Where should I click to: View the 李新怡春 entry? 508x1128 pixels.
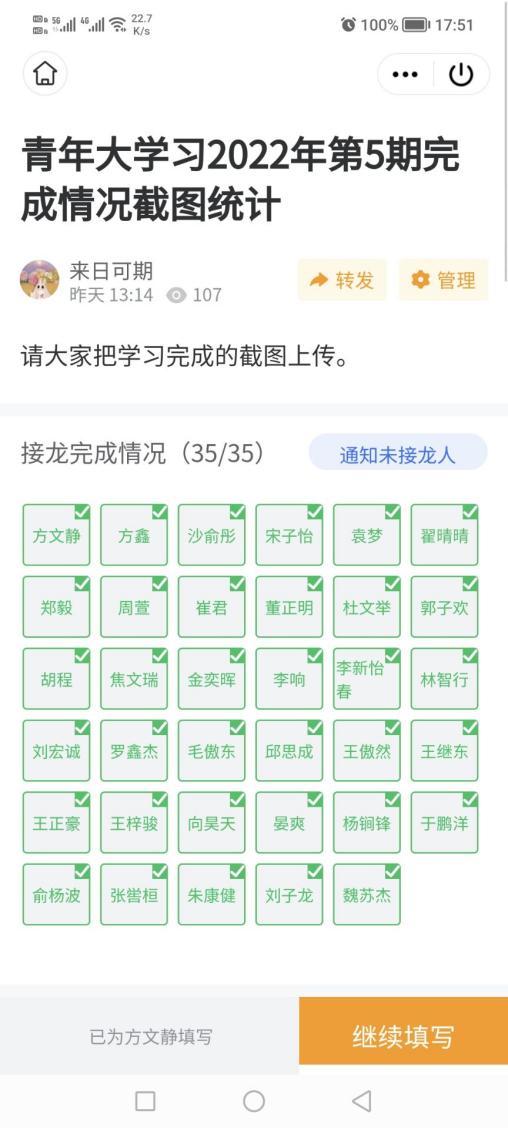pyautogui.click(x=367, y=679)
